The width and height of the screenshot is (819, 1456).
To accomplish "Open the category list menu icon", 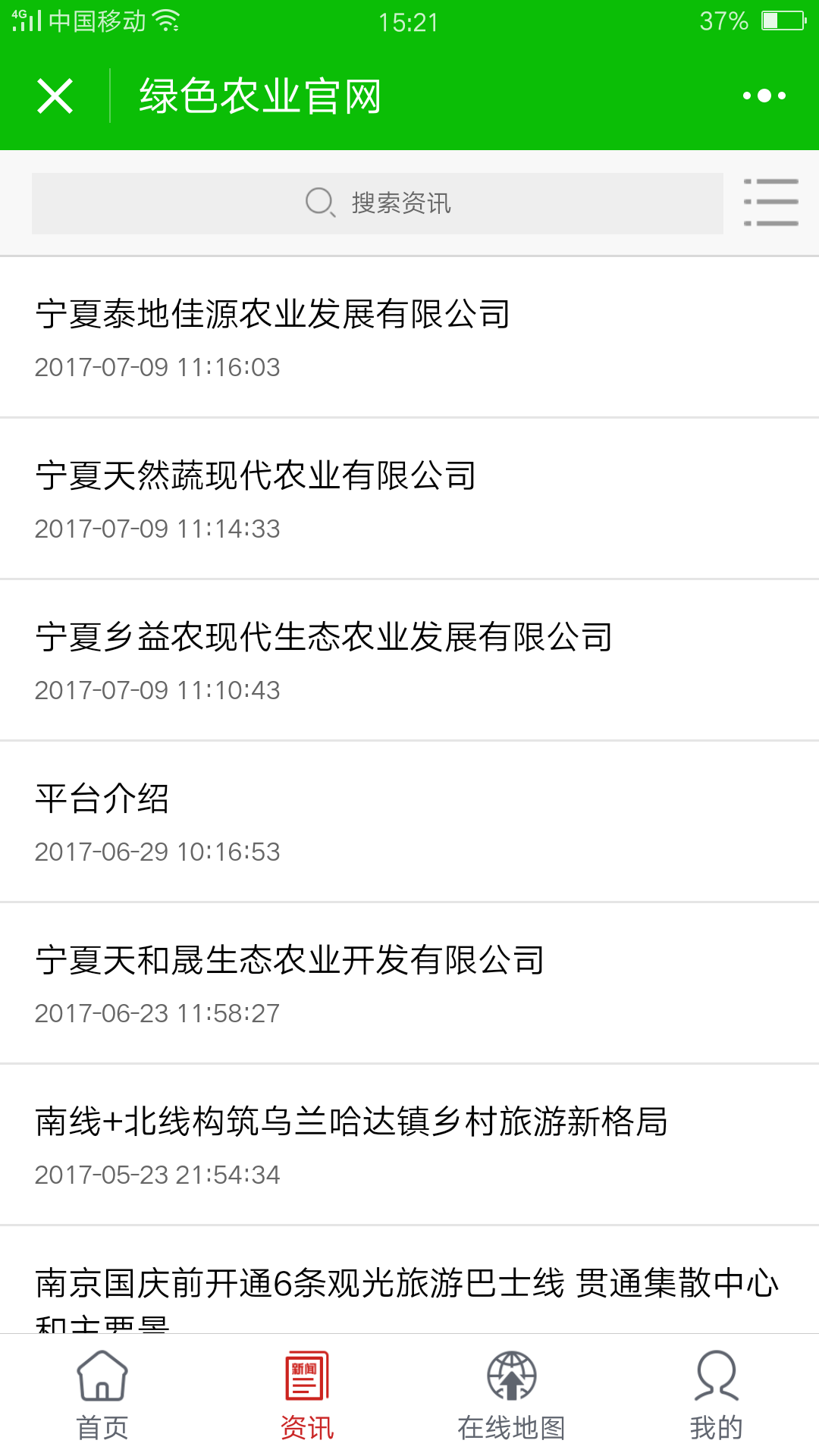I will tap(770, 202).
